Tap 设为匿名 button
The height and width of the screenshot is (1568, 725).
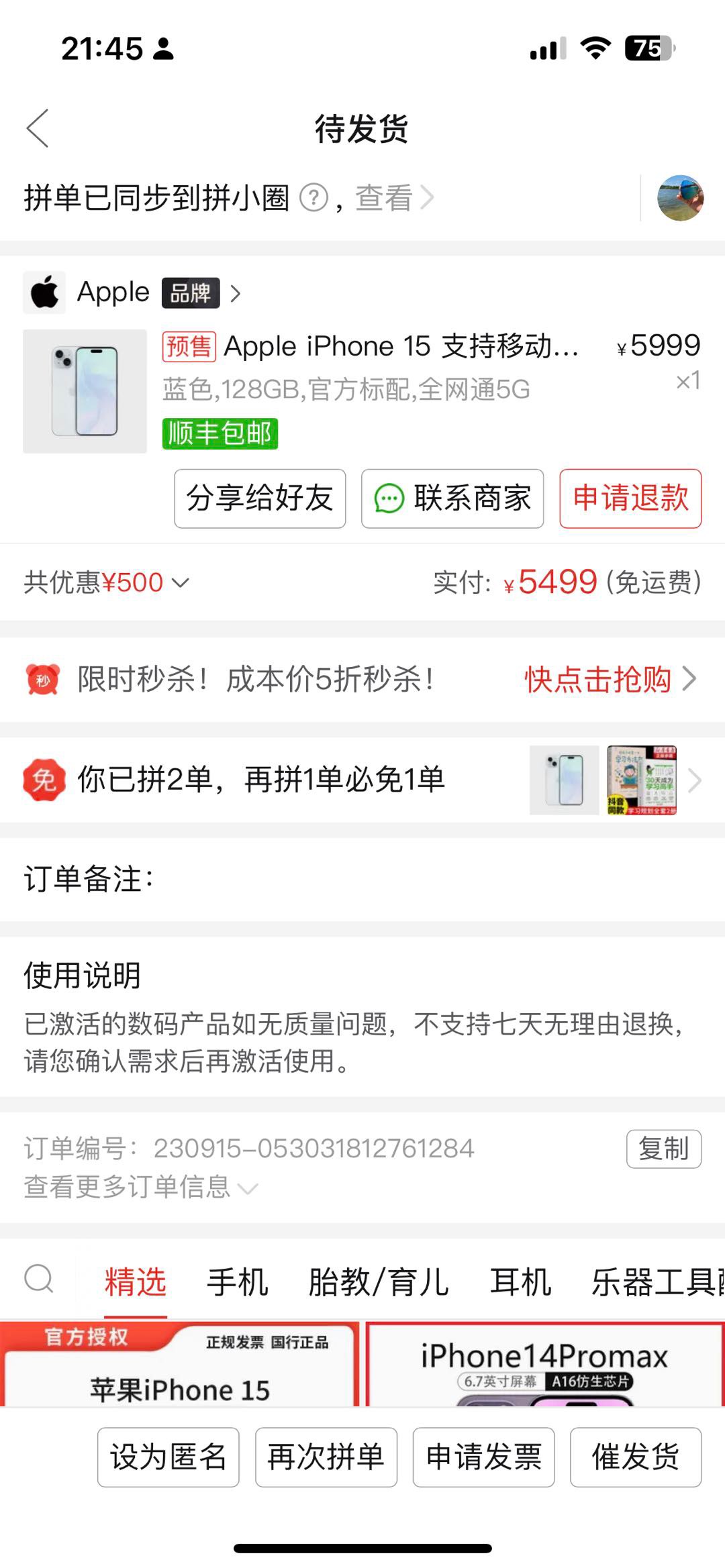(168, 1457)
